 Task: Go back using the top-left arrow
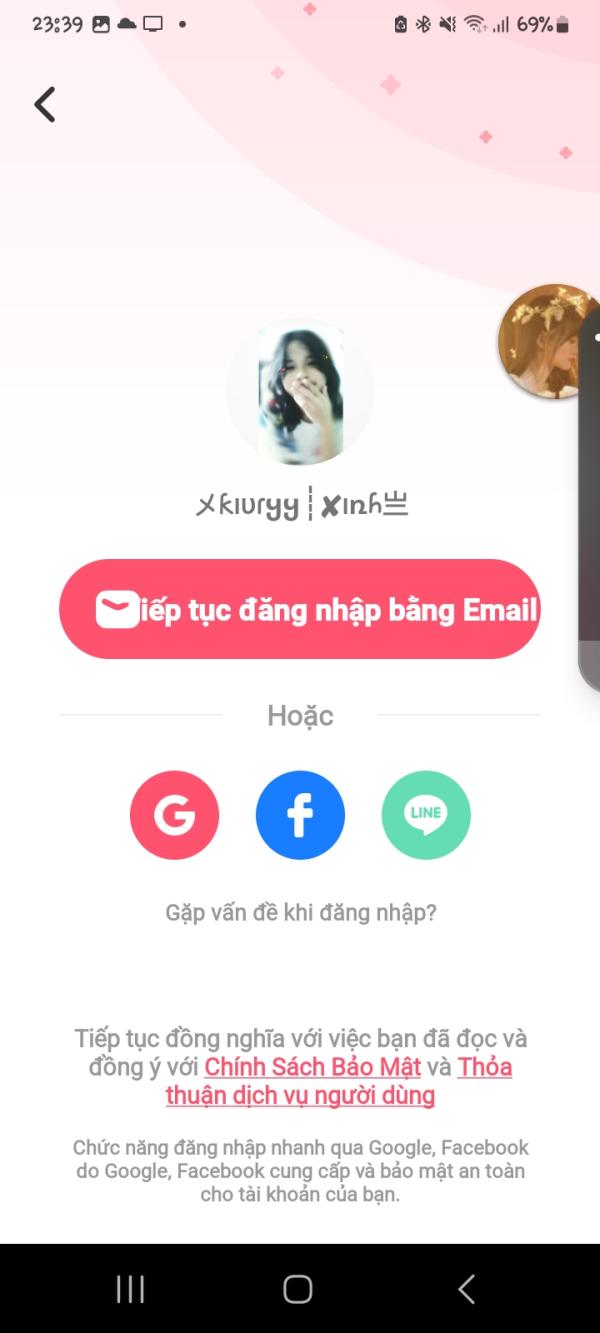(x=45, y=104)
